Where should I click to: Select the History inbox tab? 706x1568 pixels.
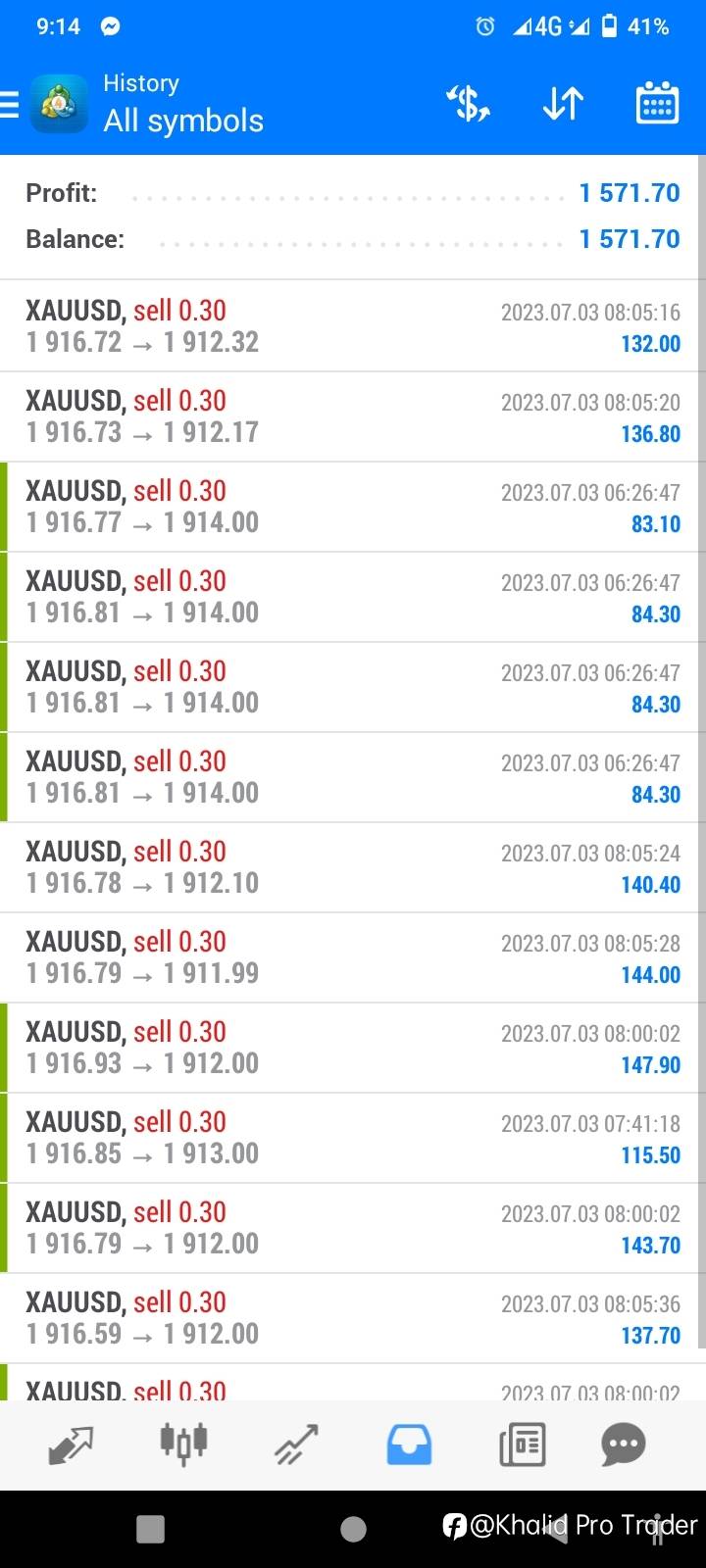click(409, 1445)
